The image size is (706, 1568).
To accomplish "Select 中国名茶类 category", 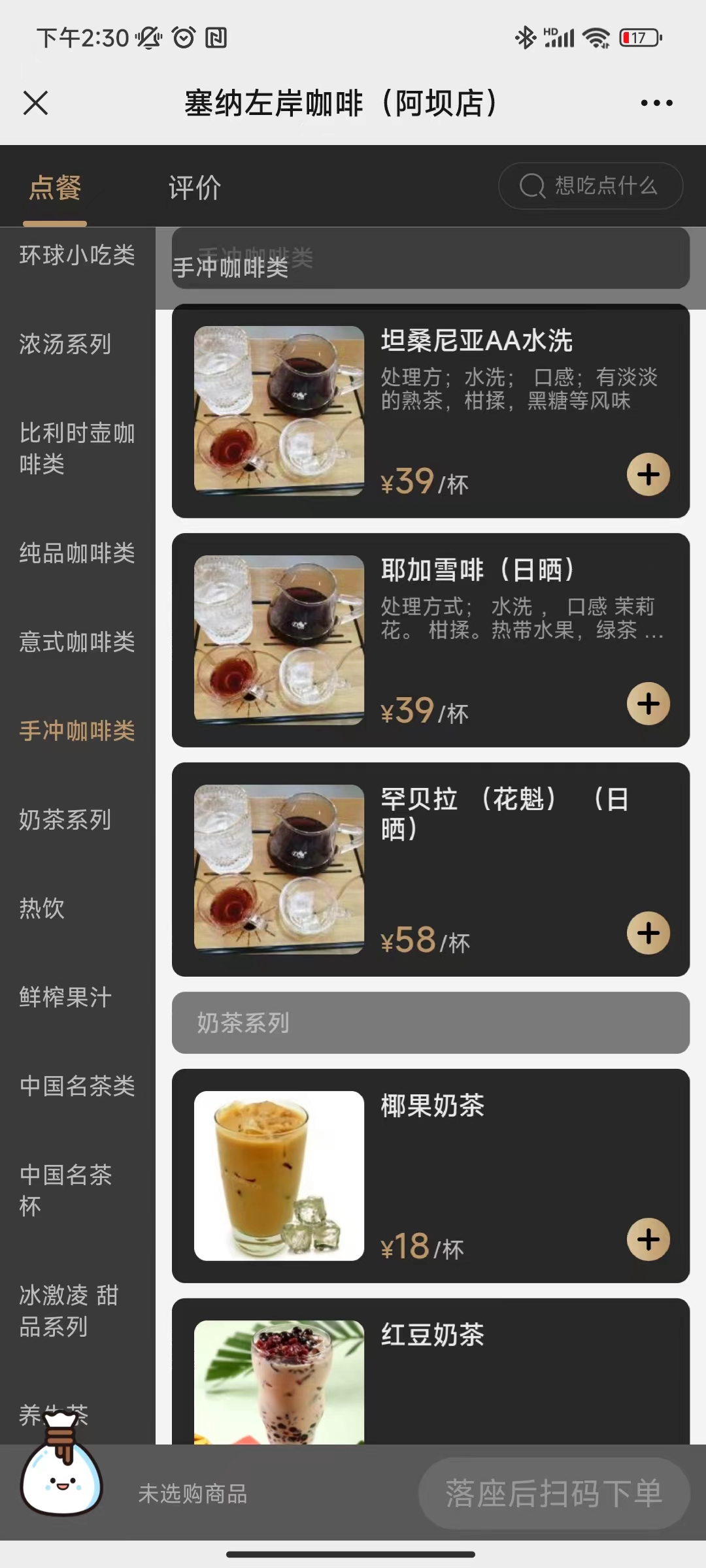I will (77, 1086).
